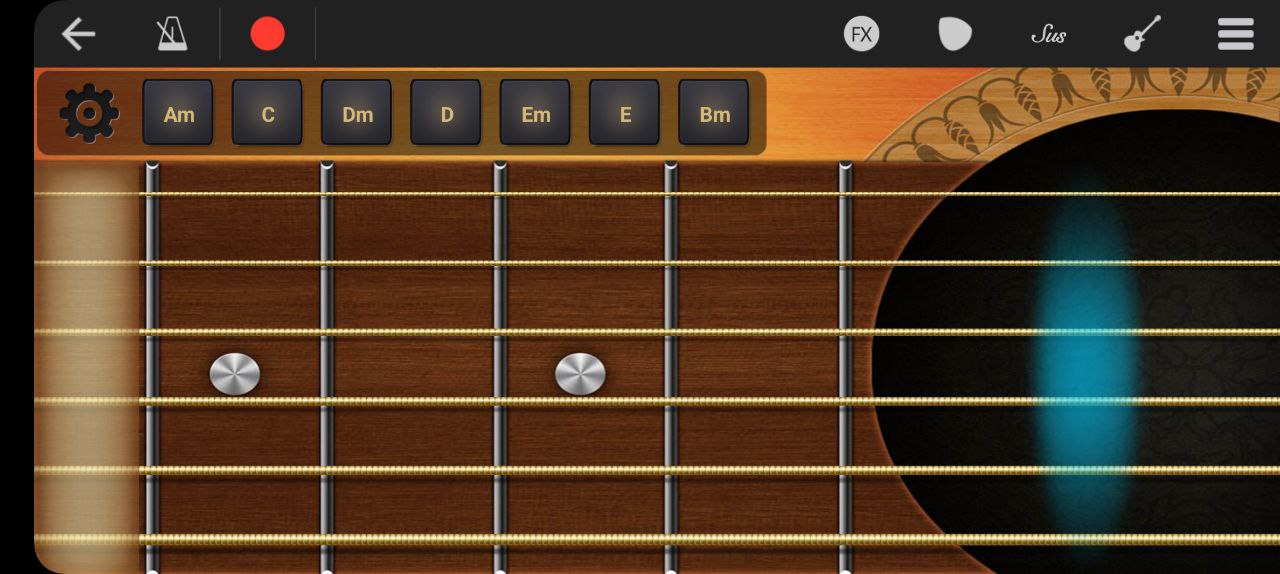Open the metronome settings
Image resolution: width=1280 pixels, height=574 pixels.
tap(172, 34)
